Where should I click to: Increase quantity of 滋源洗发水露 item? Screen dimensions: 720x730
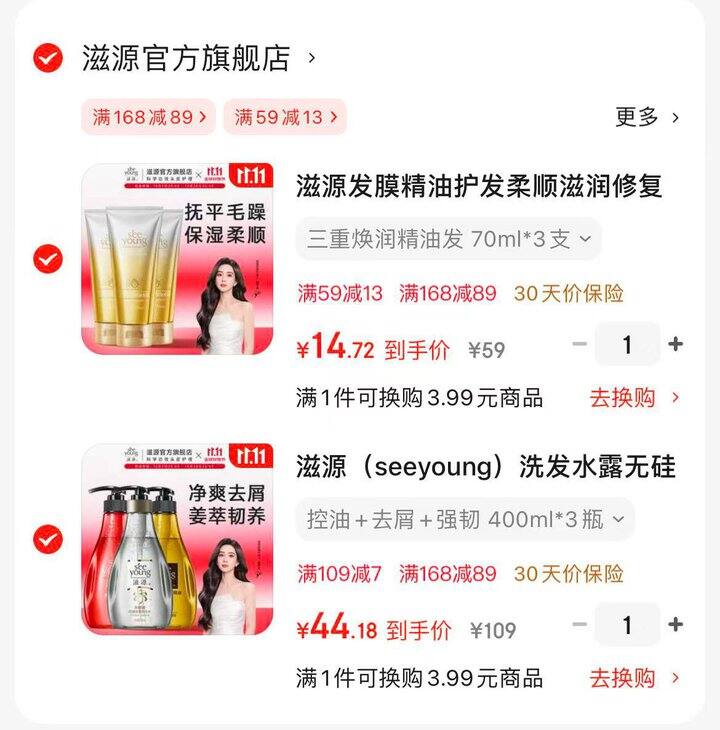pos(676,625)
